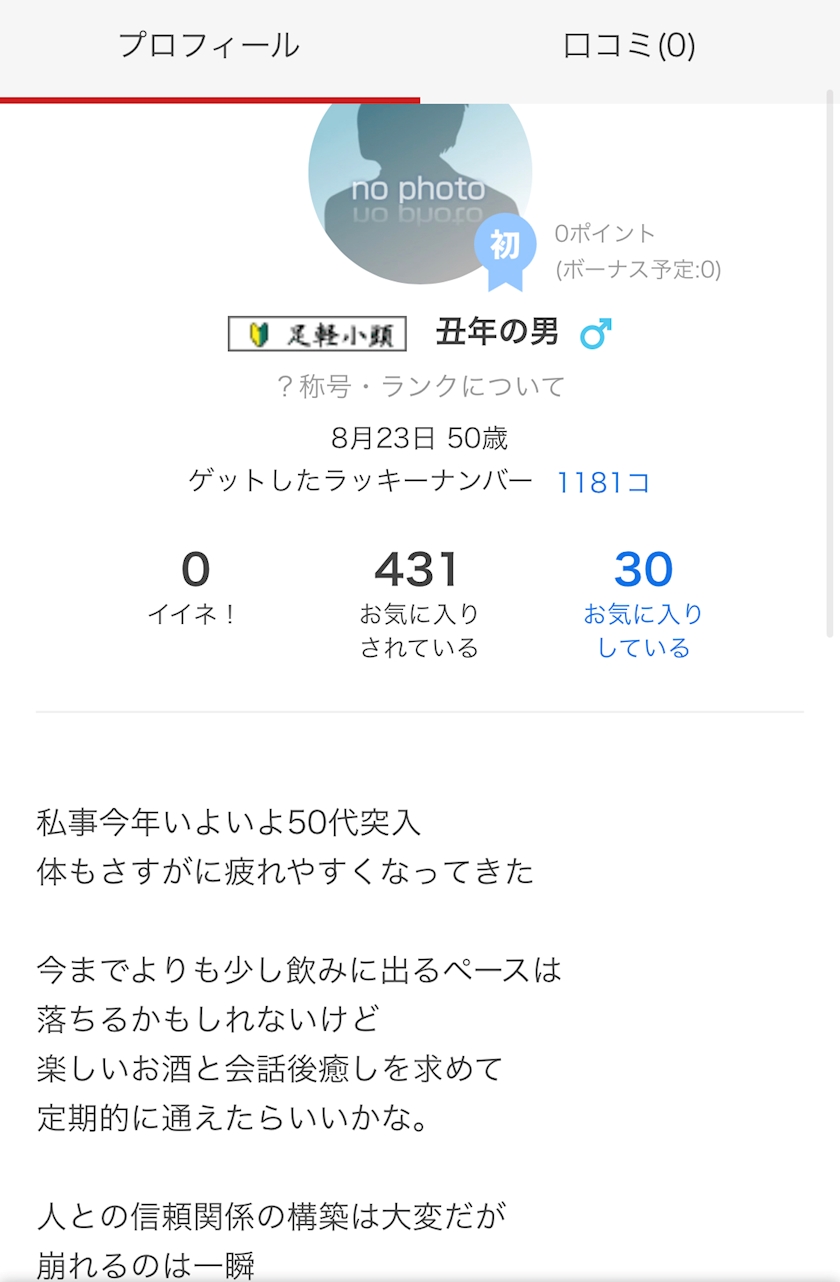The height and width of the screenshot is (1282, 840).
Task: Open the 口コミ(0) reviews tab
Action: click(629, 46)
